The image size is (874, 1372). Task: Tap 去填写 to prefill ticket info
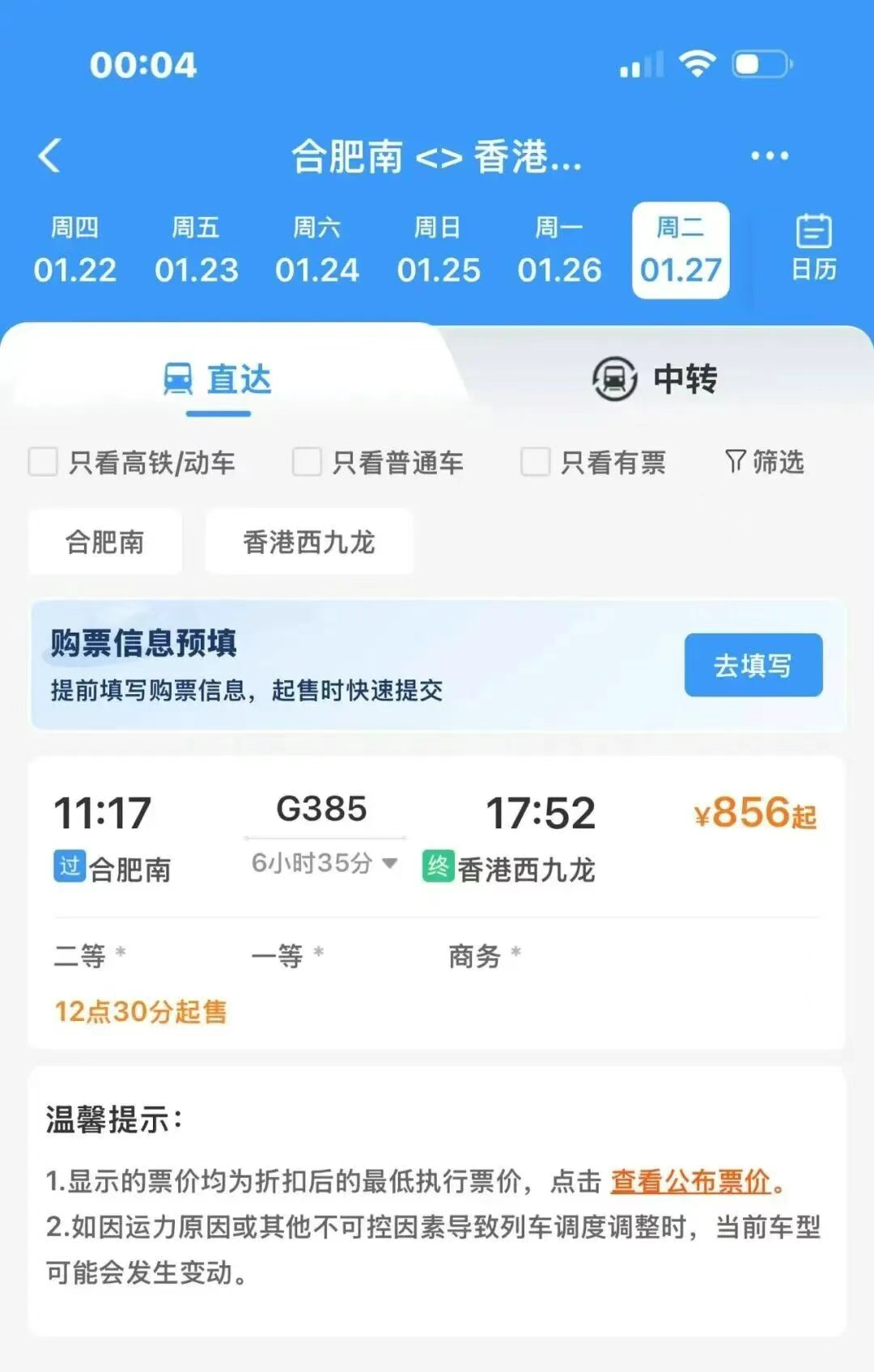pyautogui.click(x=753, y=665)
